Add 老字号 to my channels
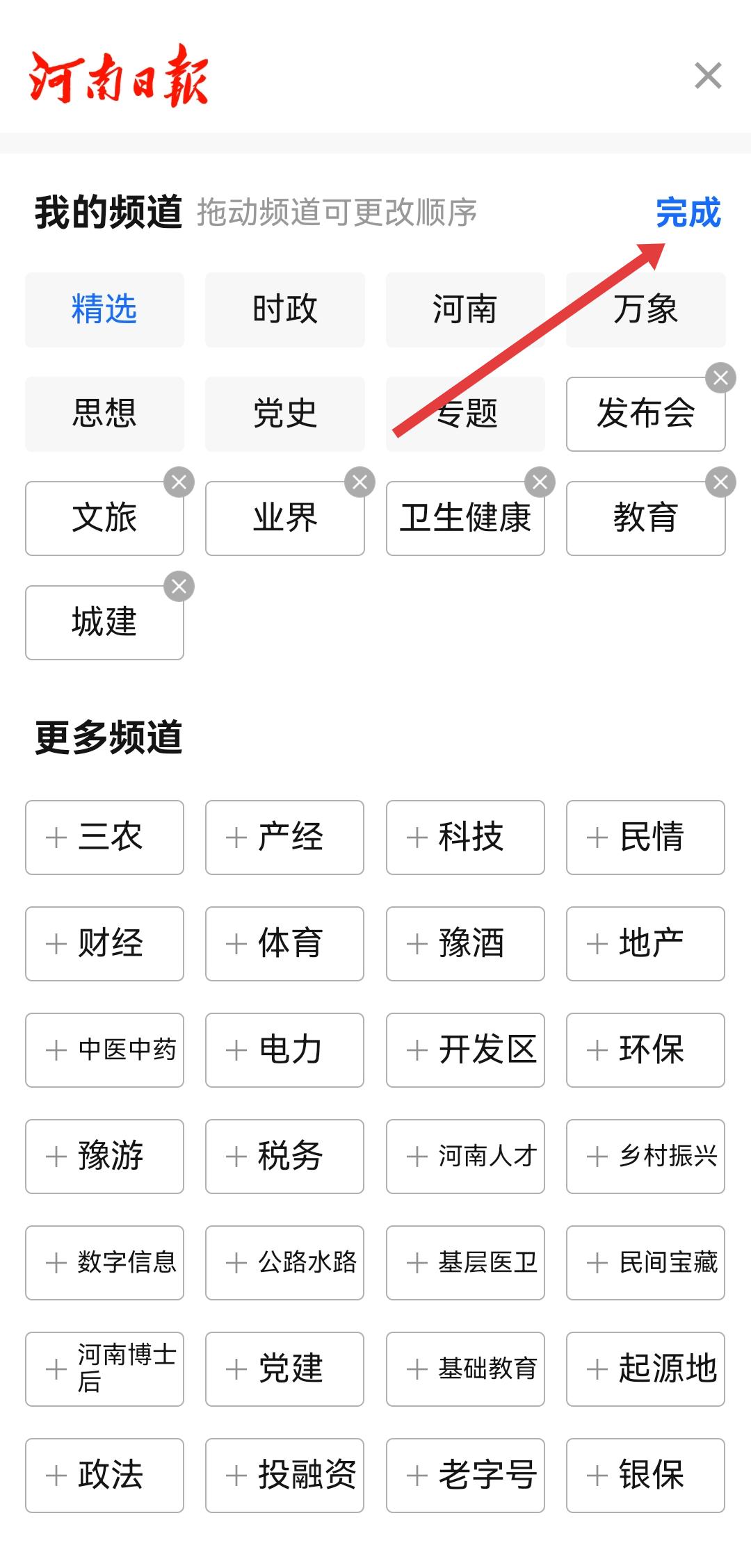The width and height of the screenshot is (751, 1568). click(465, 1476)
